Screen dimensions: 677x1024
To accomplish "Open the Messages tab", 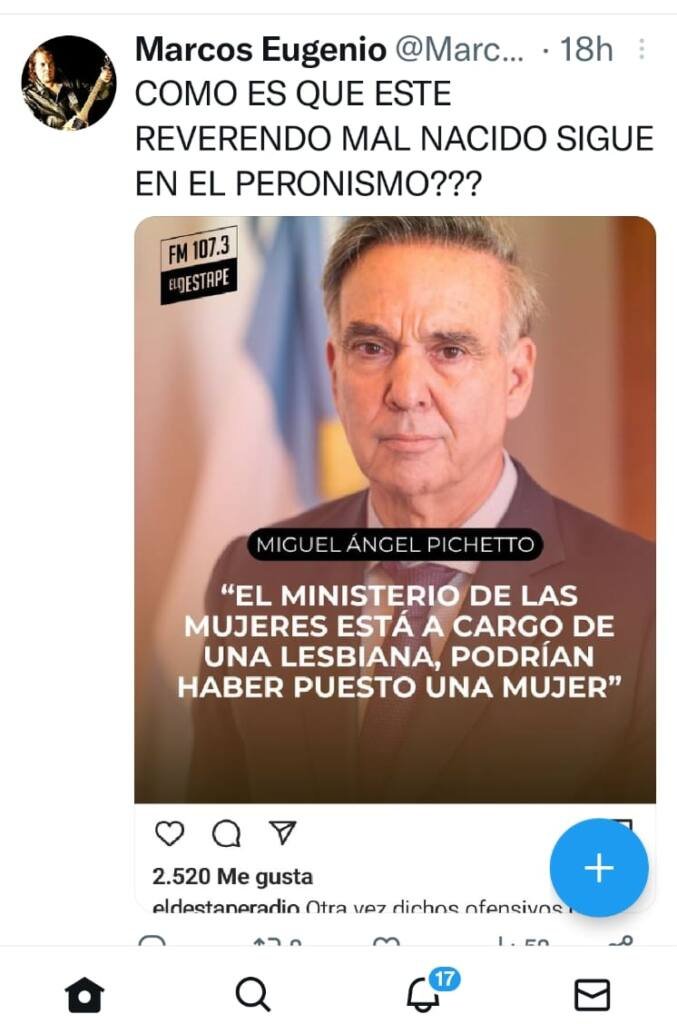I will coord(592,994).
